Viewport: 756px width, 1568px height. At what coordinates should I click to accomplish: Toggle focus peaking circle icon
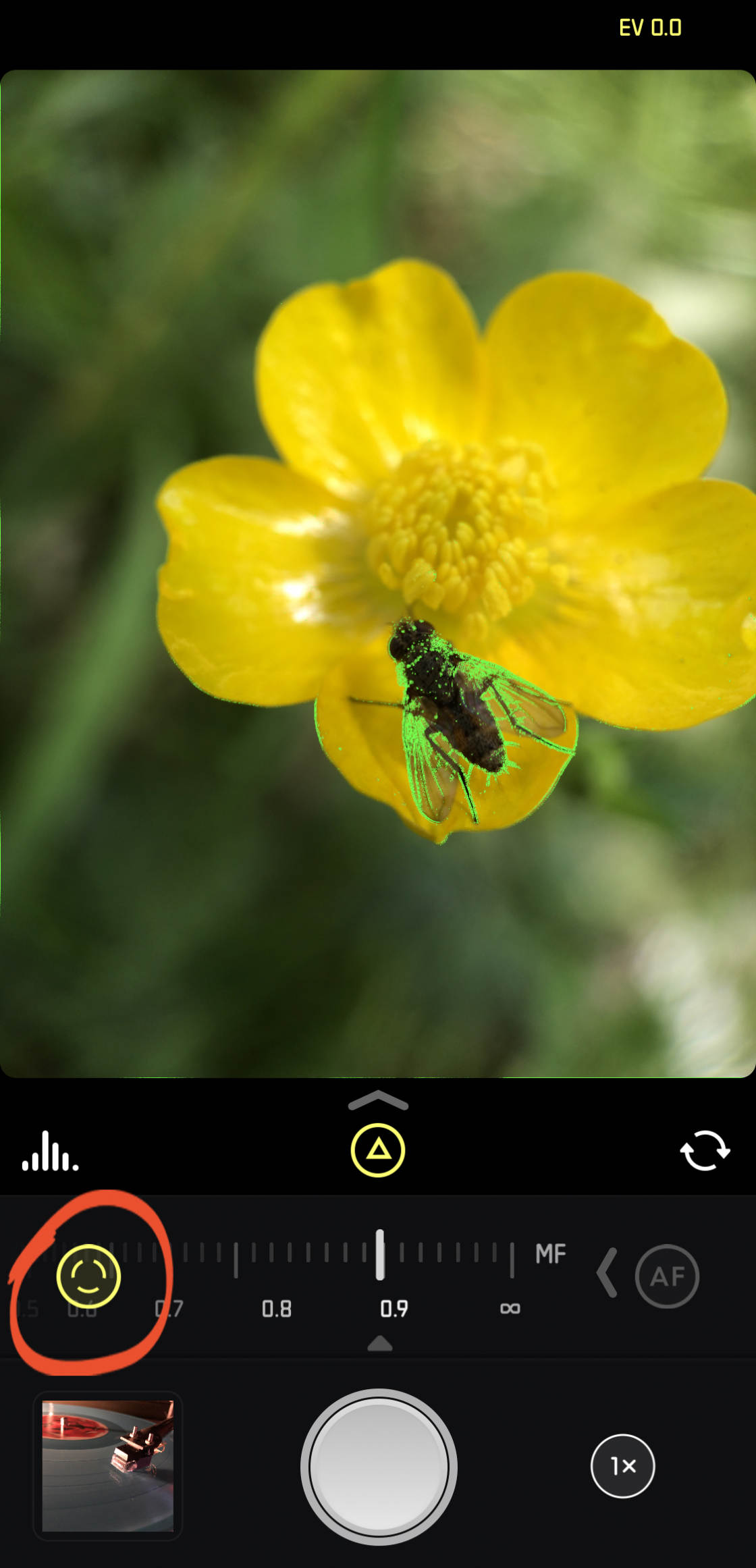pos(88,1276)
